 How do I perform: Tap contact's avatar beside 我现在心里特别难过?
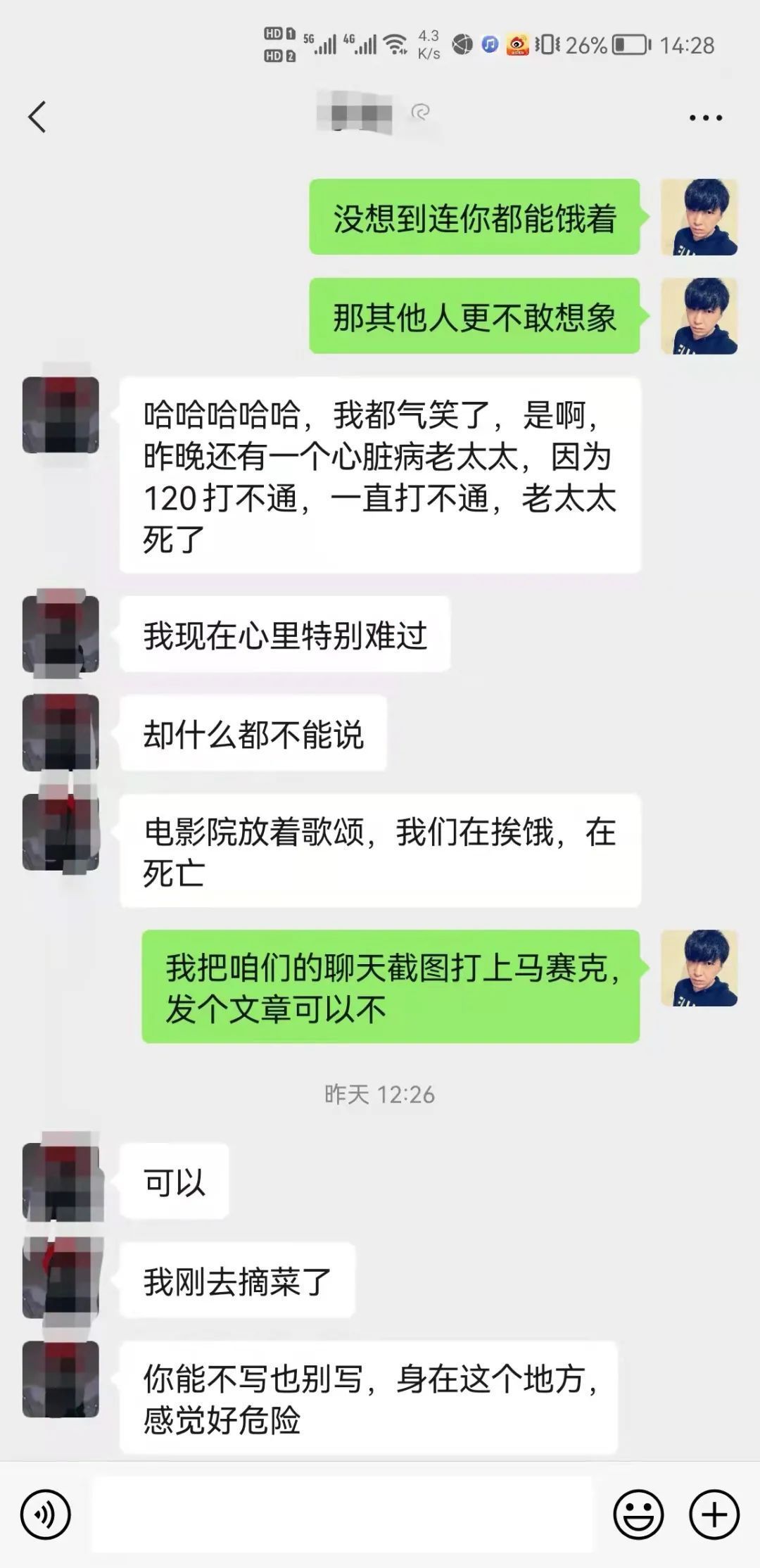61,633
